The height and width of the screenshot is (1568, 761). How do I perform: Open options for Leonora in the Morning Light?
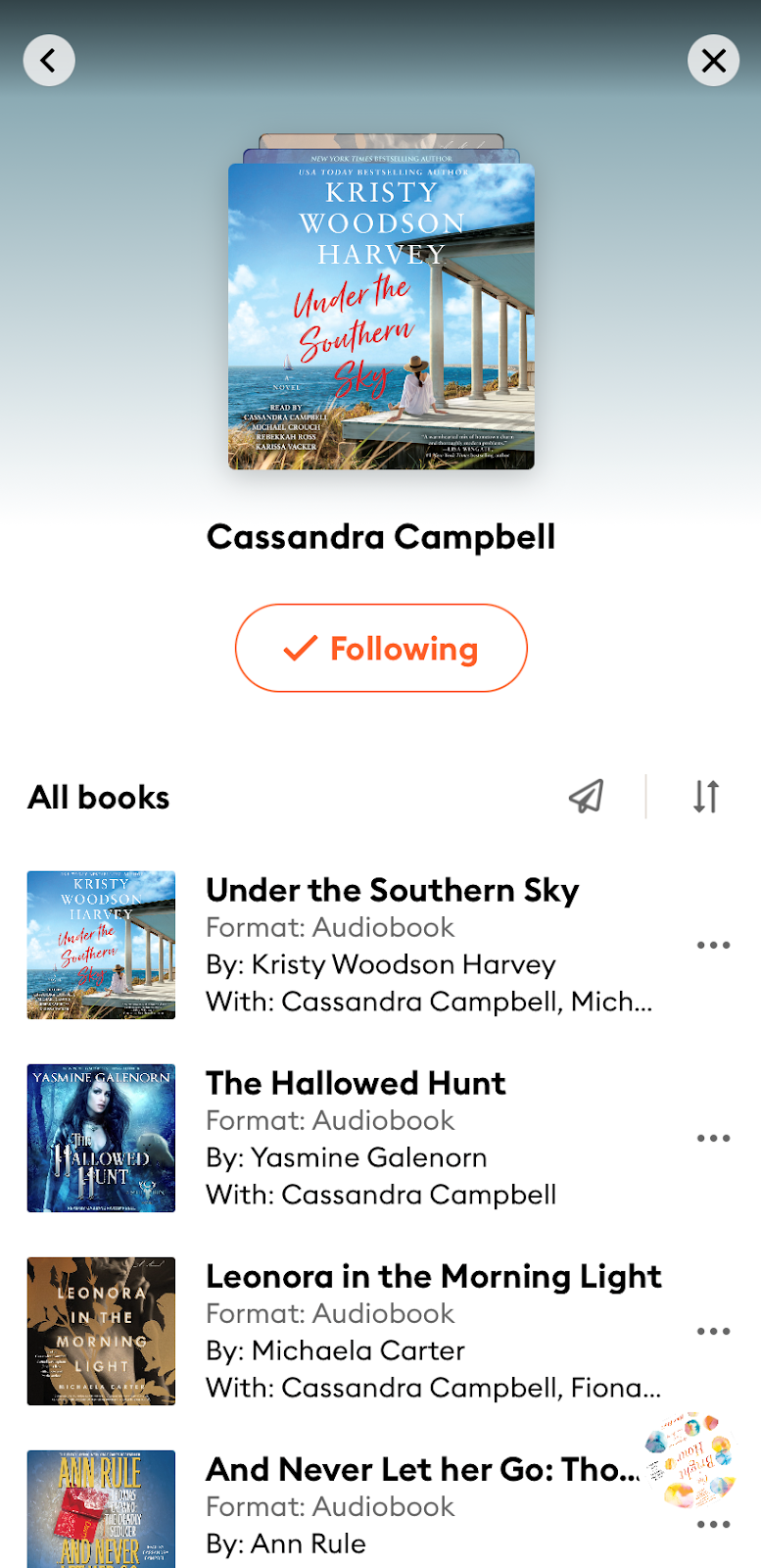tap(713, 1332)
